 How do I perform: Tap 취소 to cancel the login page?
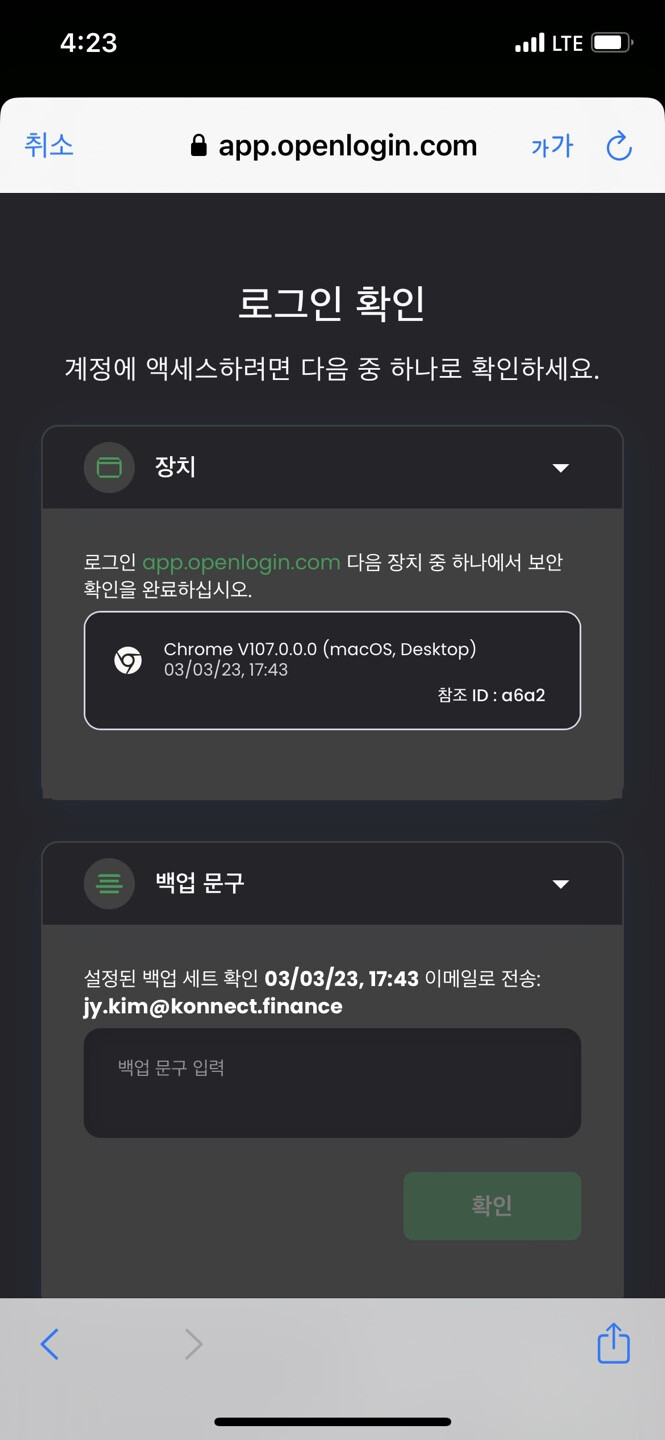(x=49, y=146)
